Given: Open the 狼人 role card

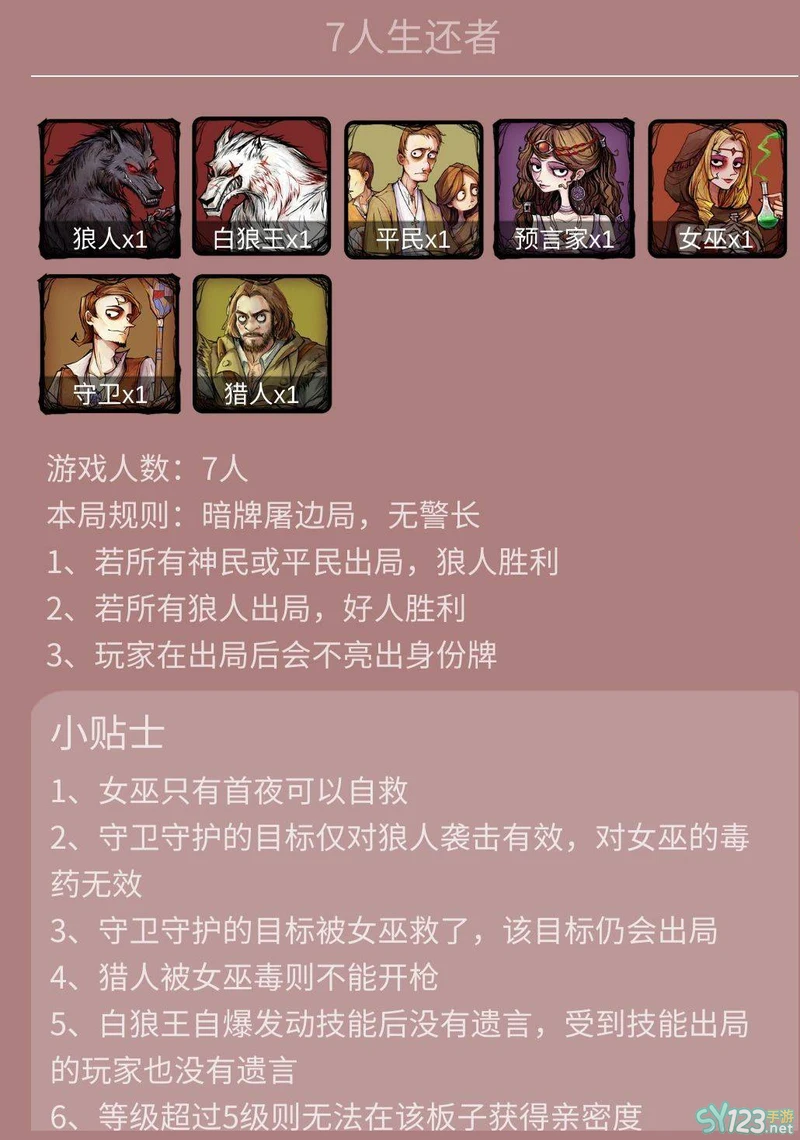Looking at the screenshot, I should [109, 188].
